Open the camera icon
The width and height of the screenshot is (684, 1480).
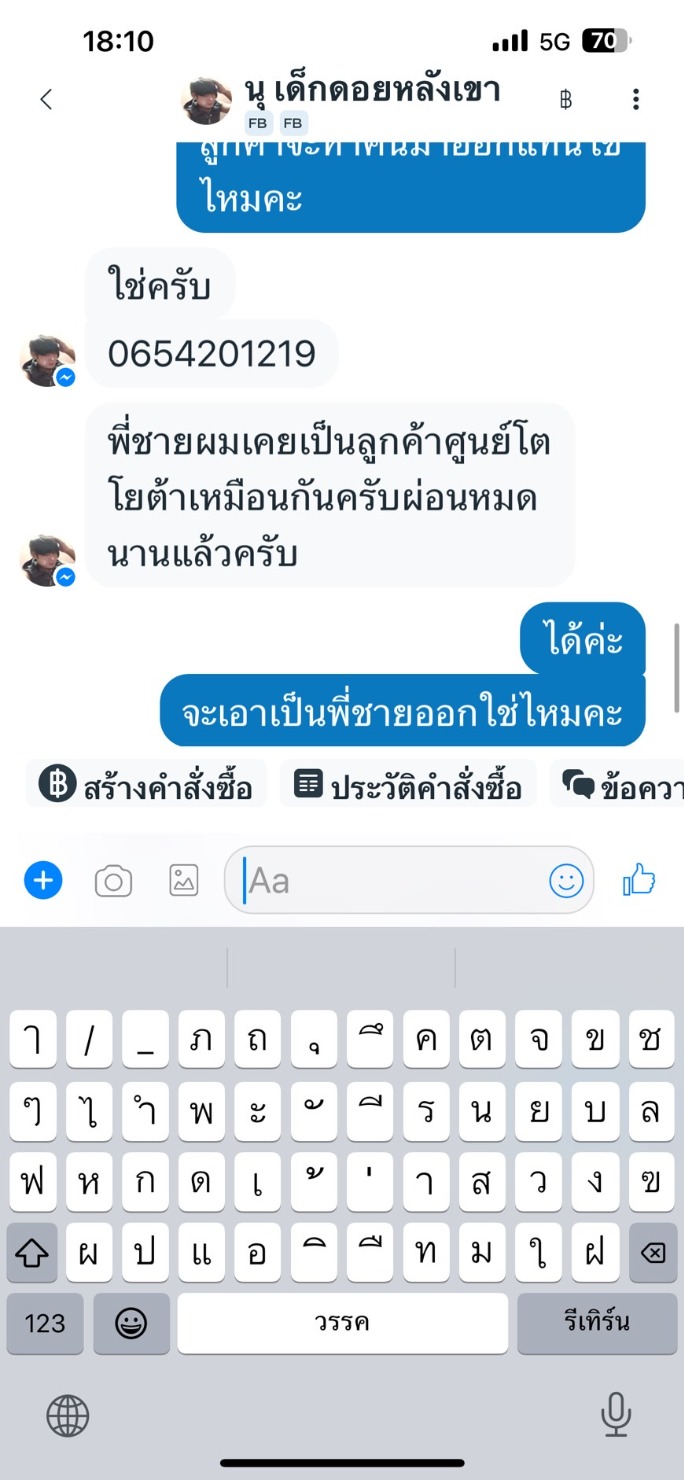pyautogui.click(x=113, y=881)
